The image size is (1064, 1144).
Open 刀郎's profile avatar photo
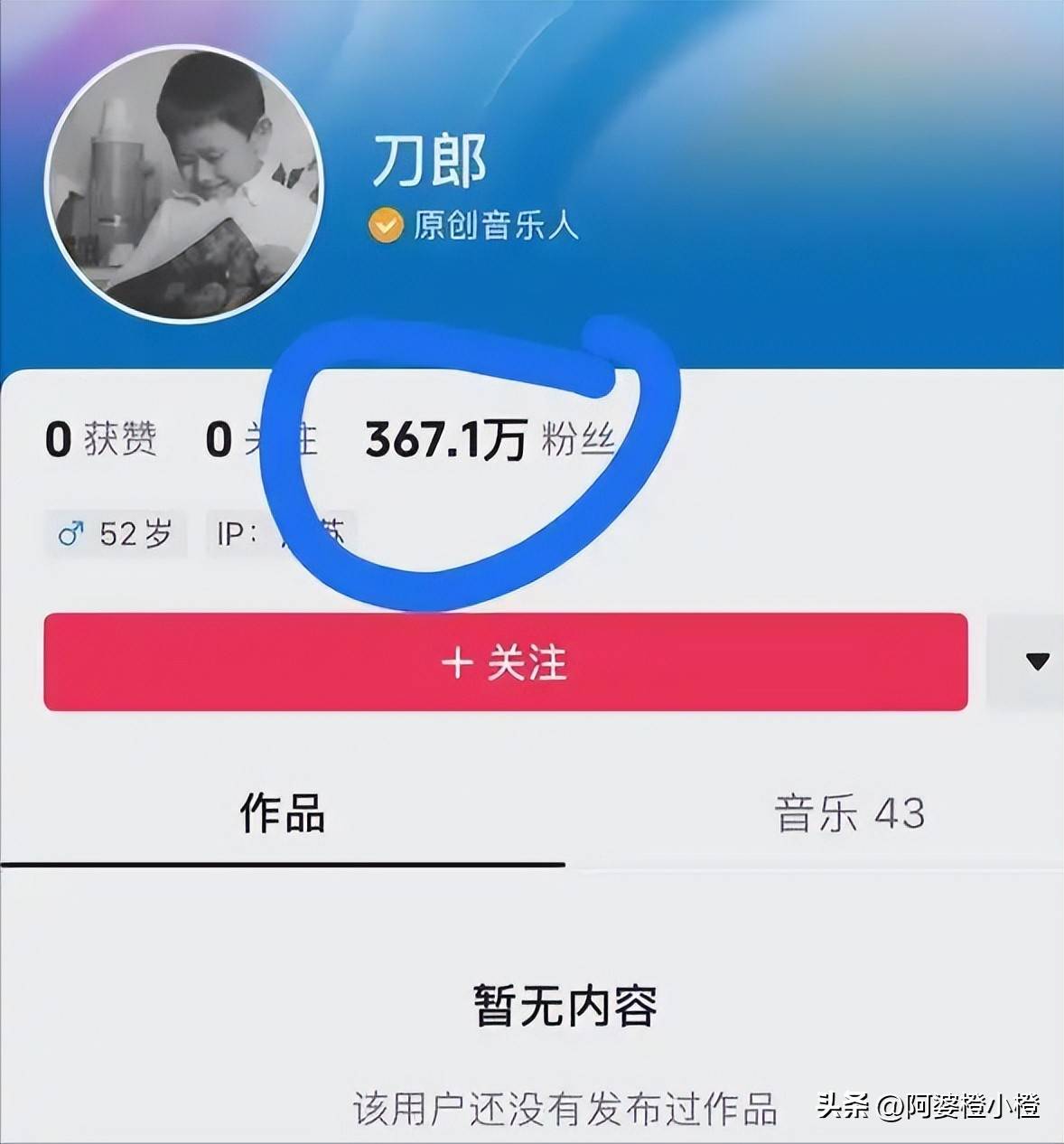184,184
